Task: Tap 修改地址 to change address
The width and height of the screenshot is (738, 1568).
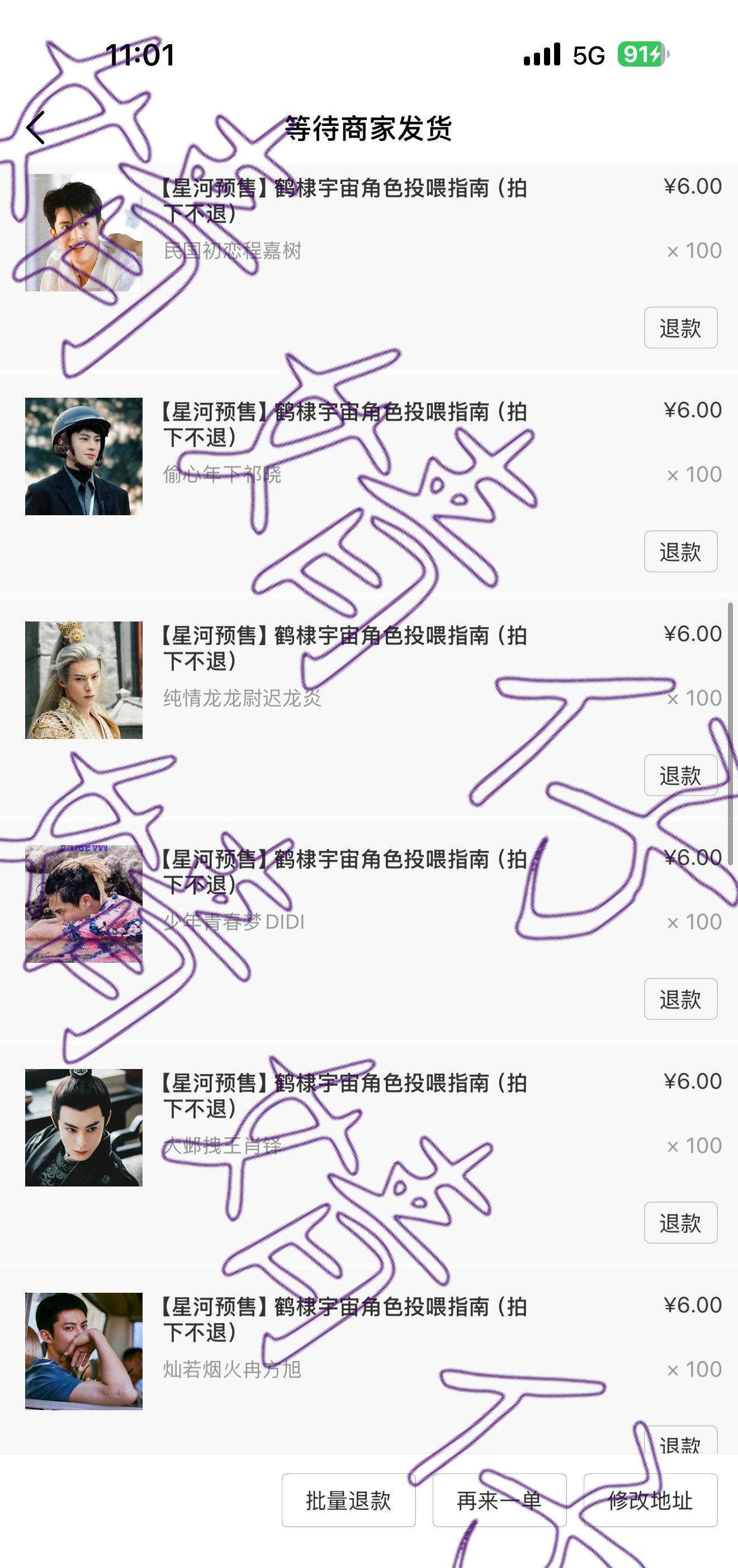Action: point(650,1500)
